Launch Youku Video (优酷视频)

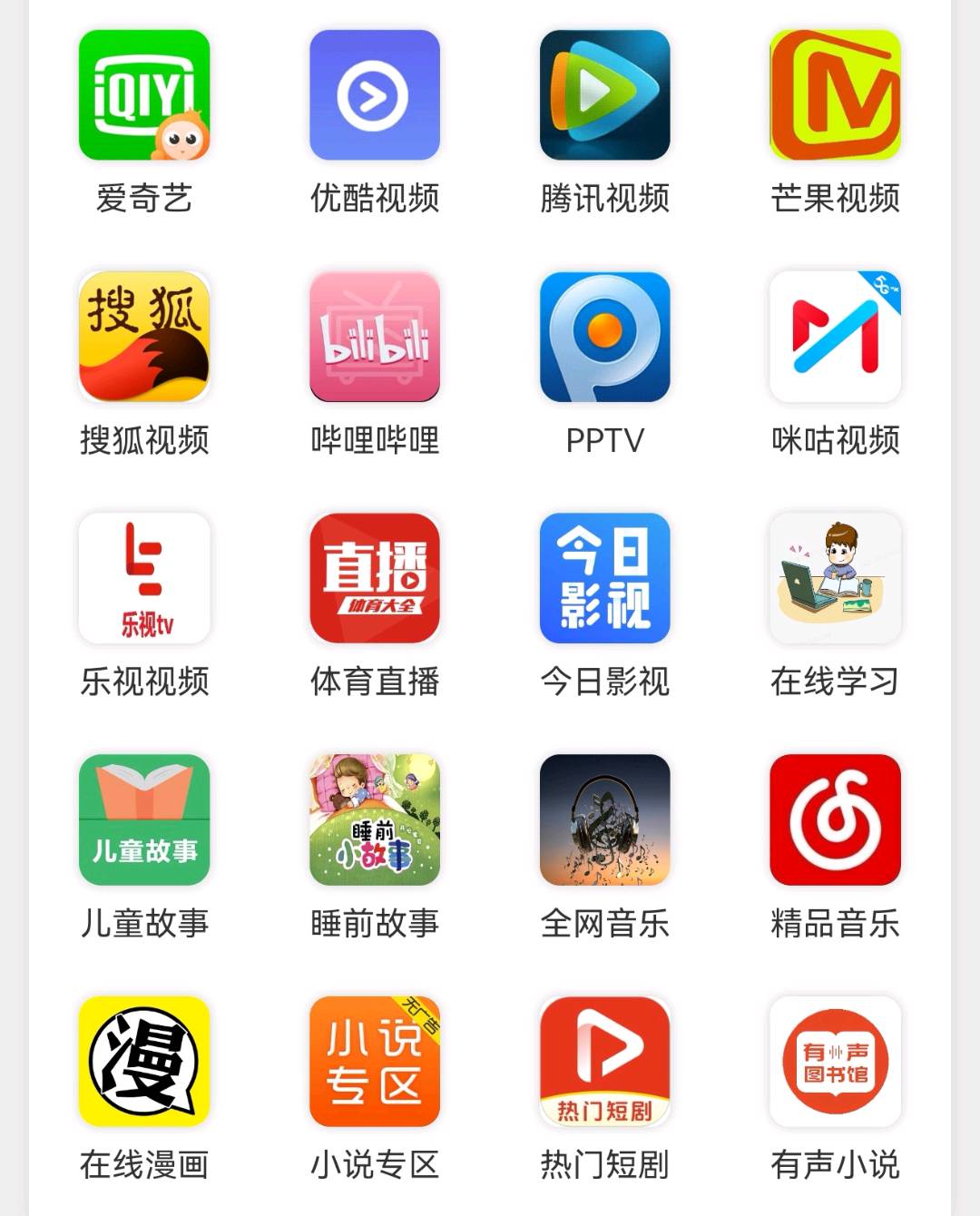(375, 95)
